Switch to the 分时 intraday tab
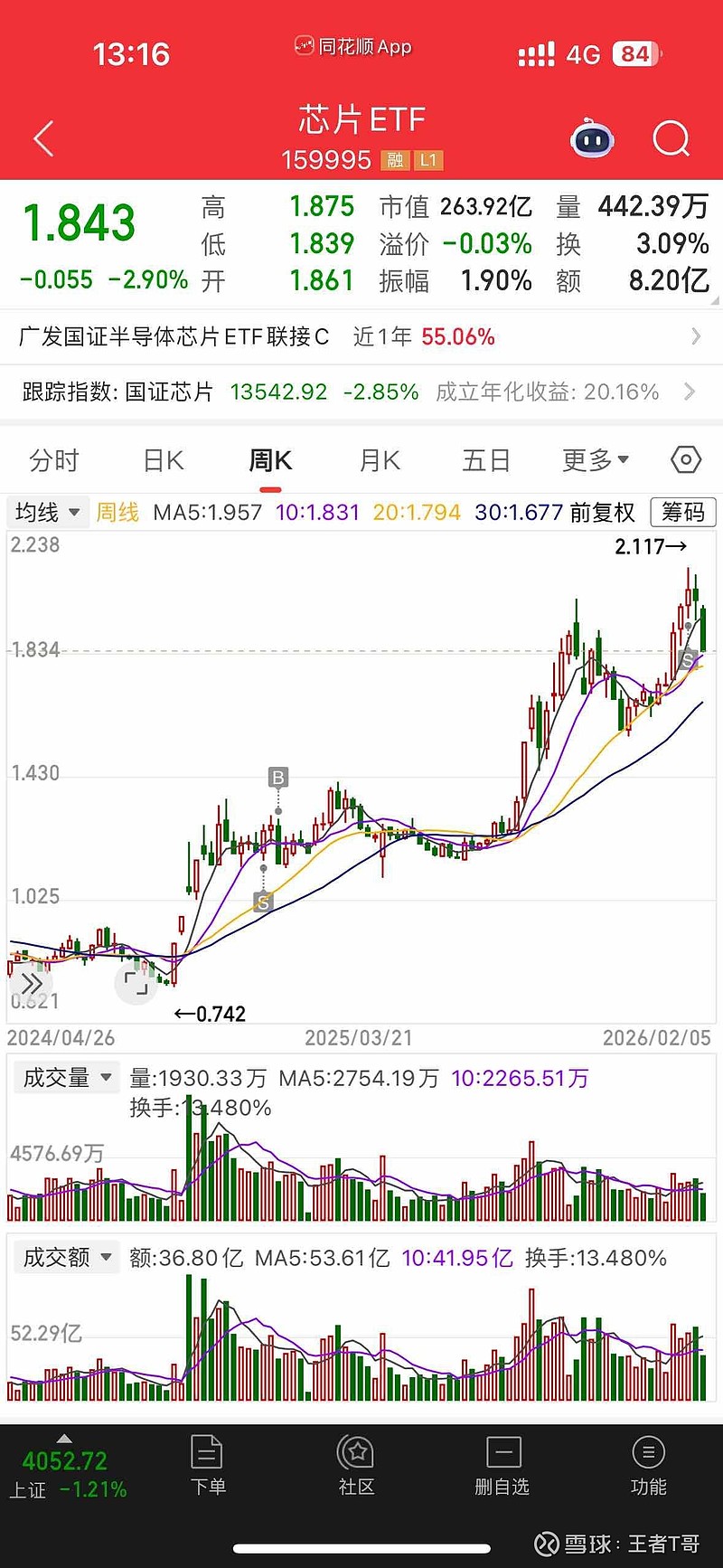723x1568 pixels. tap(56, 460)
